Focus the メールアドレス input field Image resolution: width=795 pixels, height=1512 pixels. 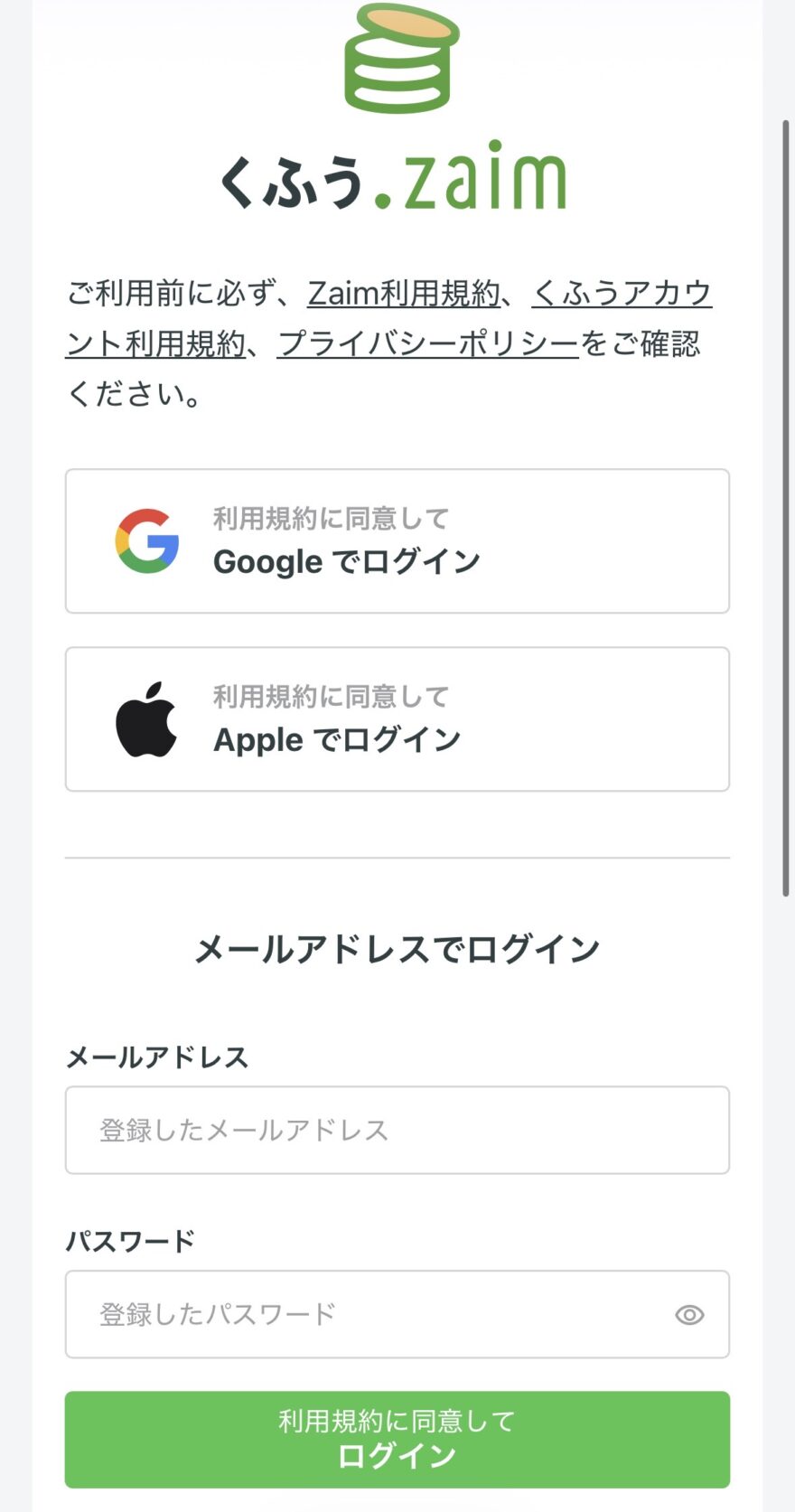397,1131
